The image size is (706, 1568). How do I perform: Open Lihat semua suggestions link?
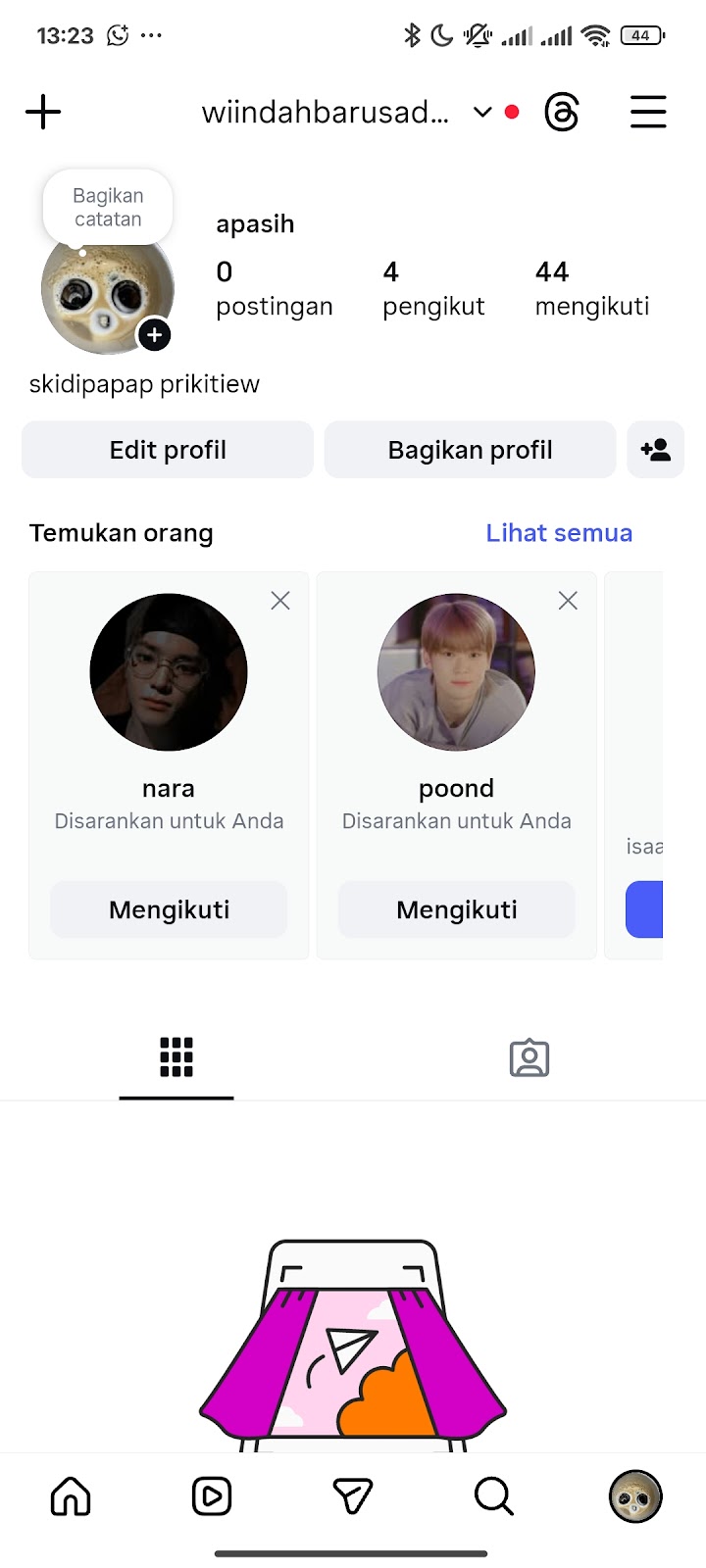point(559,533)
